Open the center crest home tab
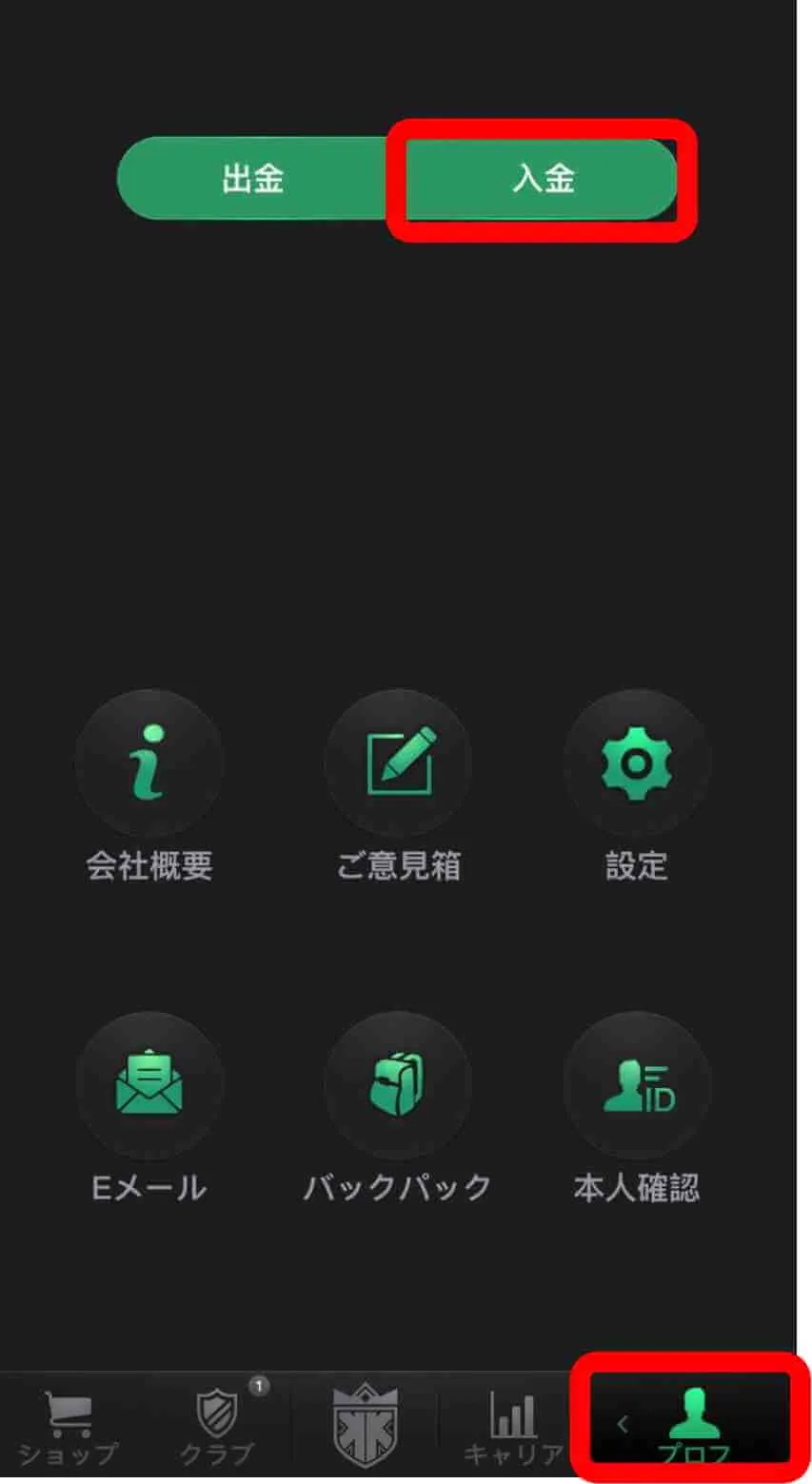Viewport: 812px width, 1484px height. (x=366, y=1425)
